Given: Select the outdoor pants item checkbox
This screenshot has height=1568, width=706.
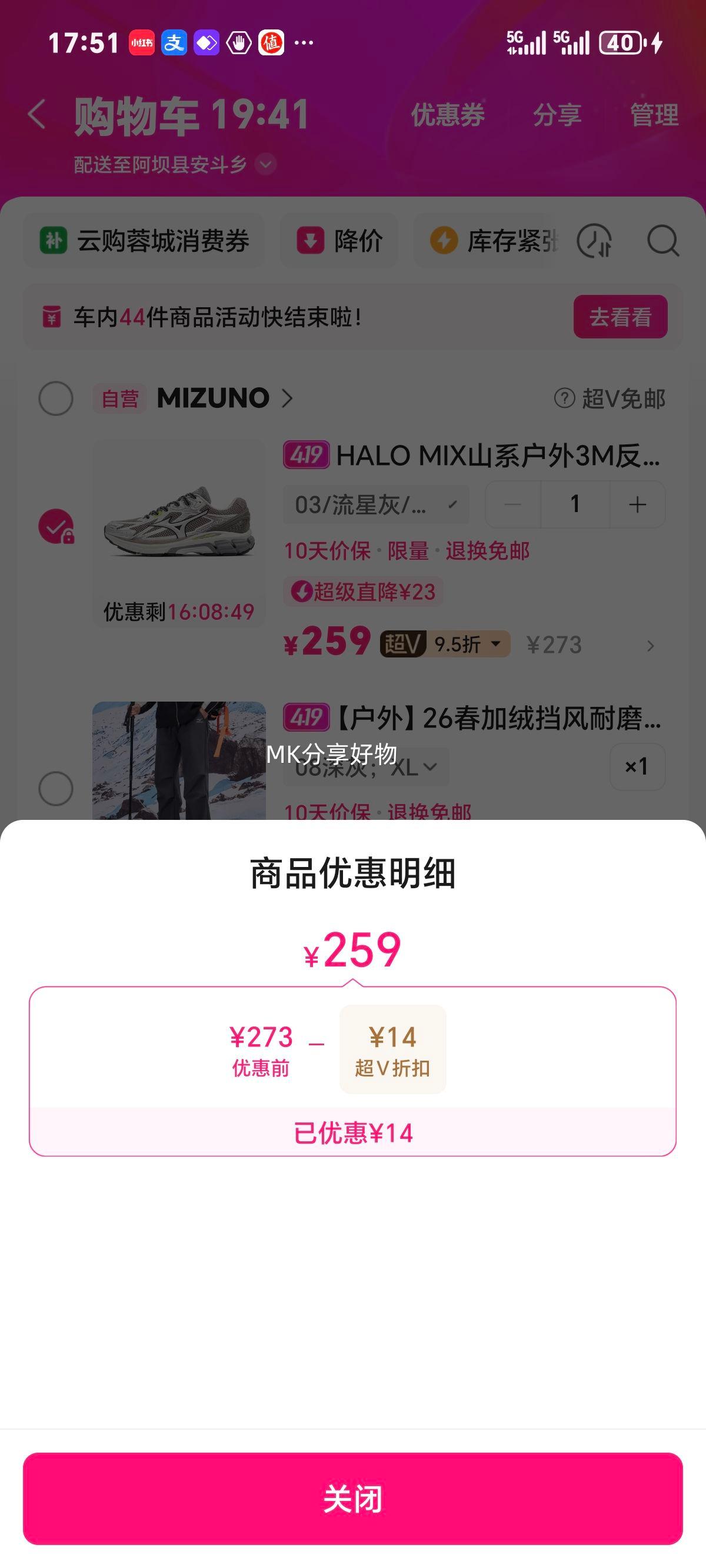Looking at the screenshot, I should 55,788.
